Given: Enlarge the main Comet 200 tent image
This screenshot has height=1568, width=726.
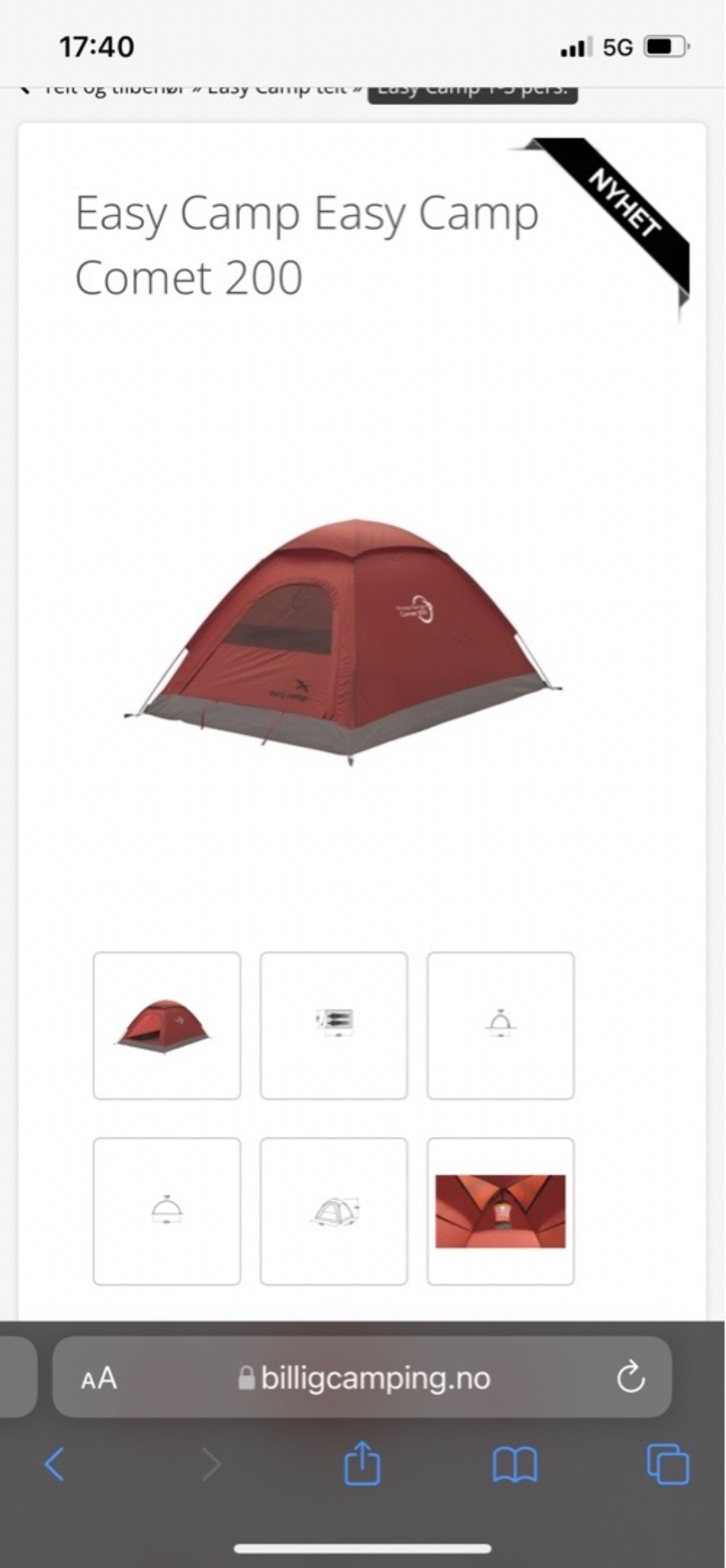Looking at the screenshot, I should 343,642.
